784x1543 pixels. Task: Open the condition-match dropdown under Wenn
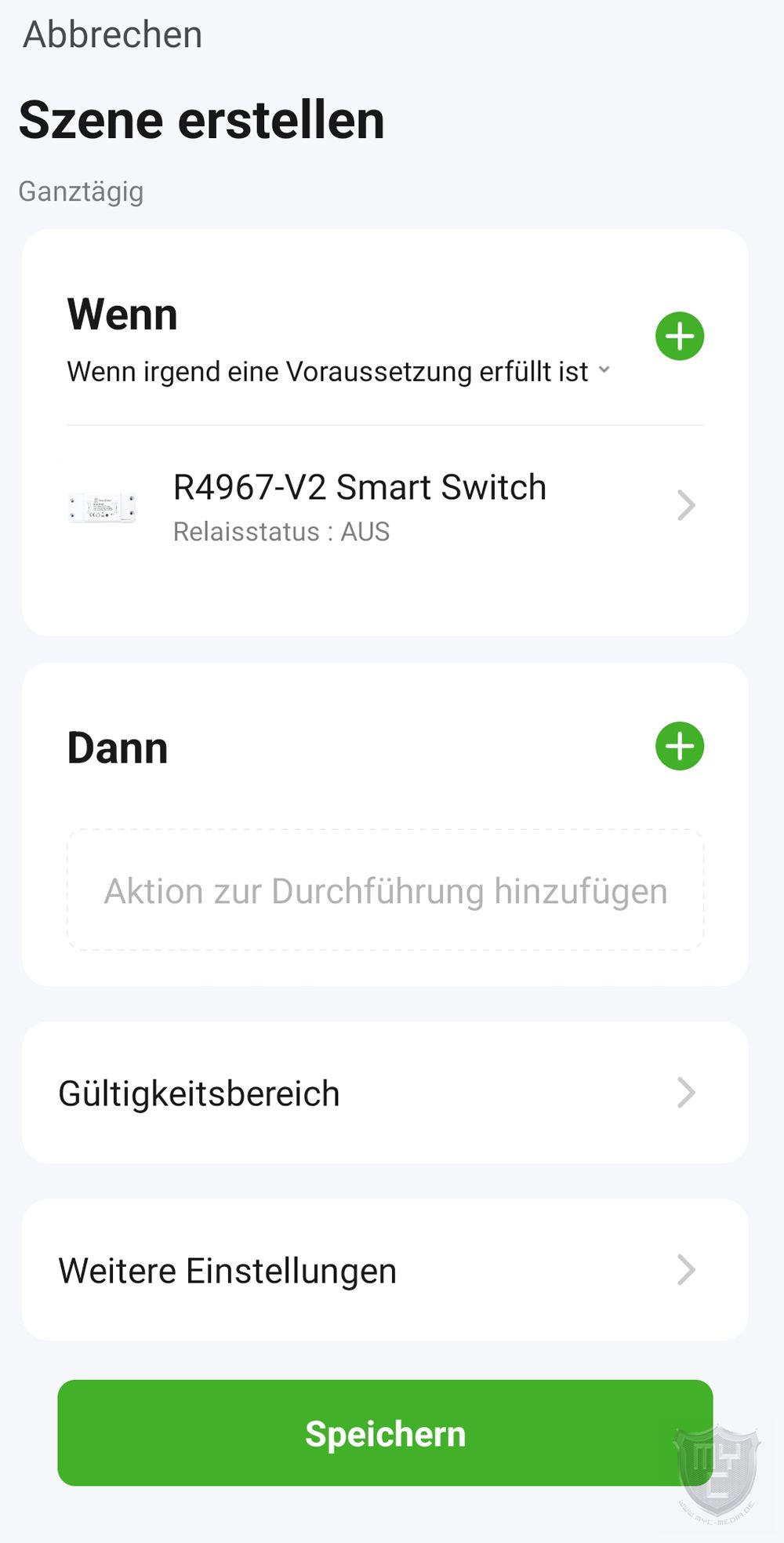tap(338, 372)
